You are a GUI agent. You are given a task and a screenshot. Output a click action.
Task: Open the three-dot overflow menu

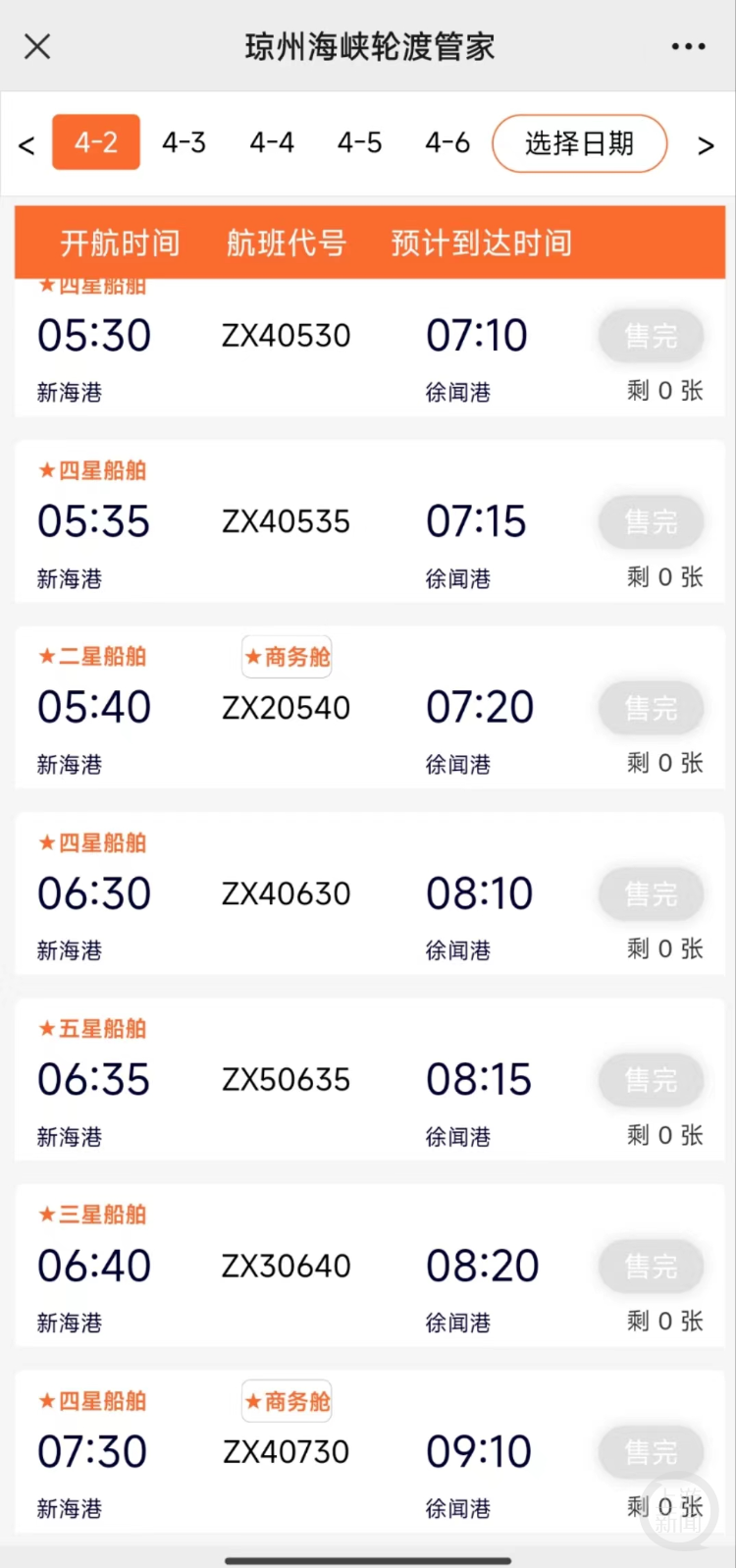[688, 46]
